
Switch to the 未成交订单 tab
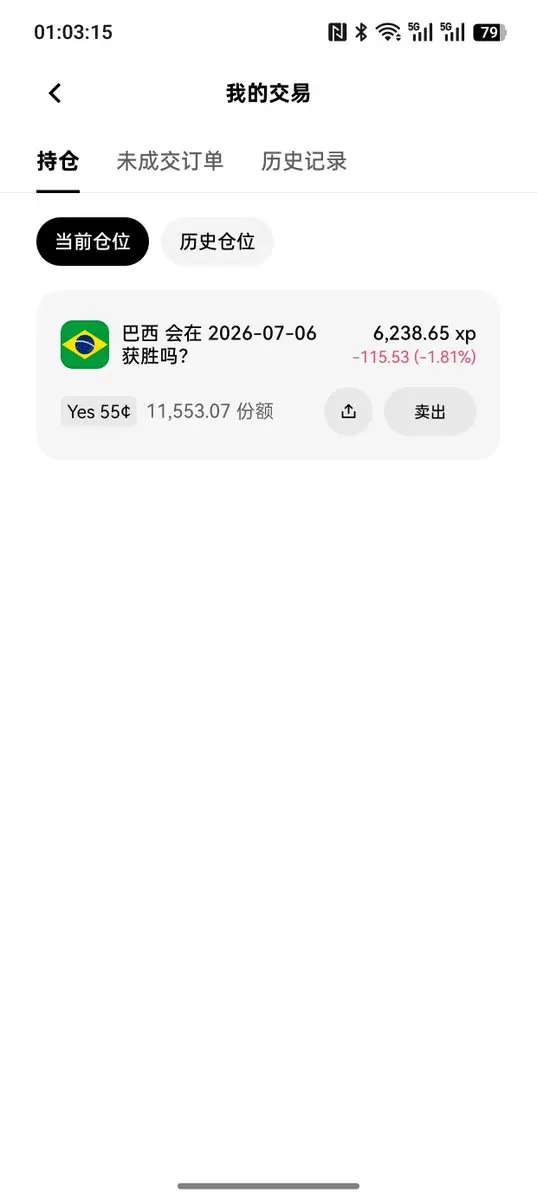pyautogui.click(x=169, y=161)
